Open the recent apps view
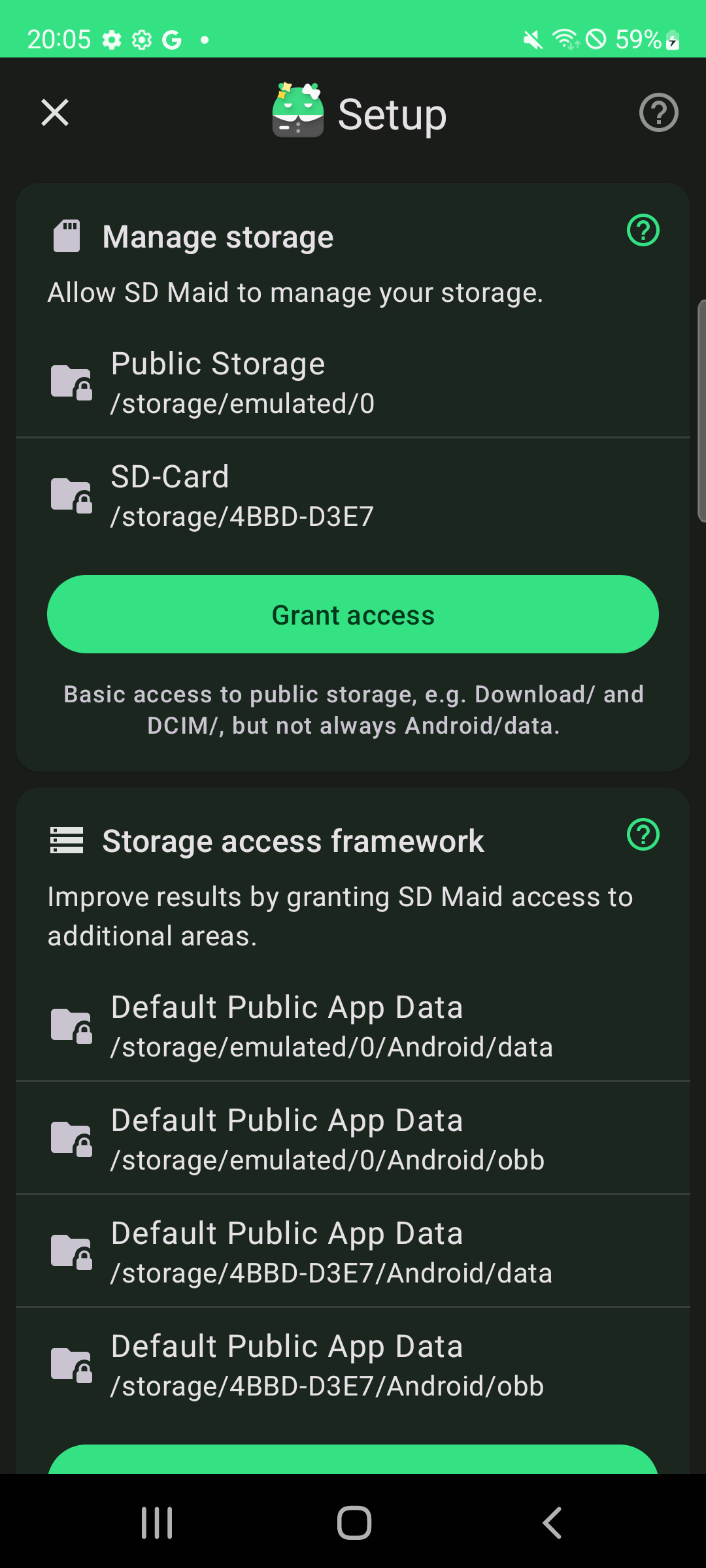The width and height of the screenshot is (706, 1568). [x=157, y=1523]
